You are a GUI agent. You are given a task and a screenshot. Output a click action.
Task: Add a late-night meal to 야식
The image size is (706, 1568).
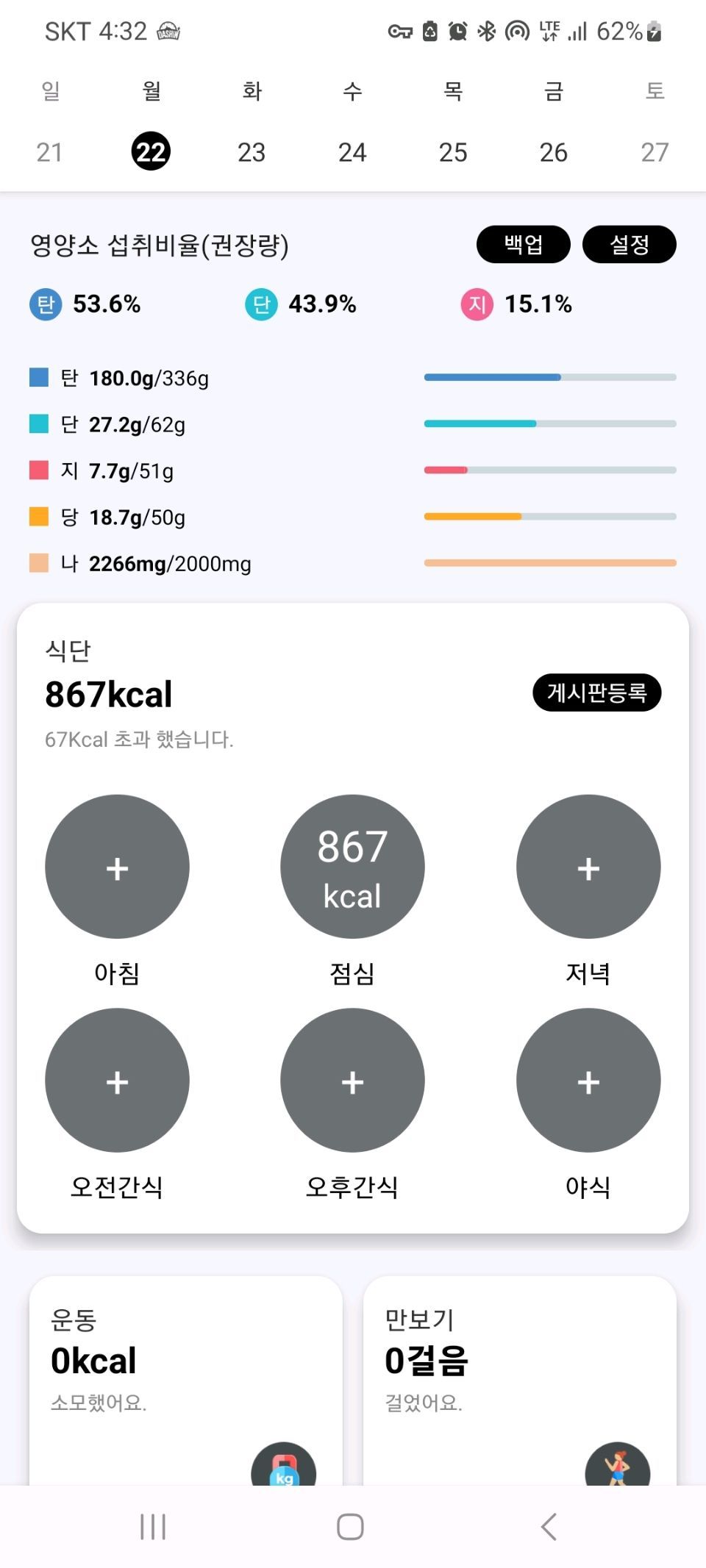tap(588, 1080)
